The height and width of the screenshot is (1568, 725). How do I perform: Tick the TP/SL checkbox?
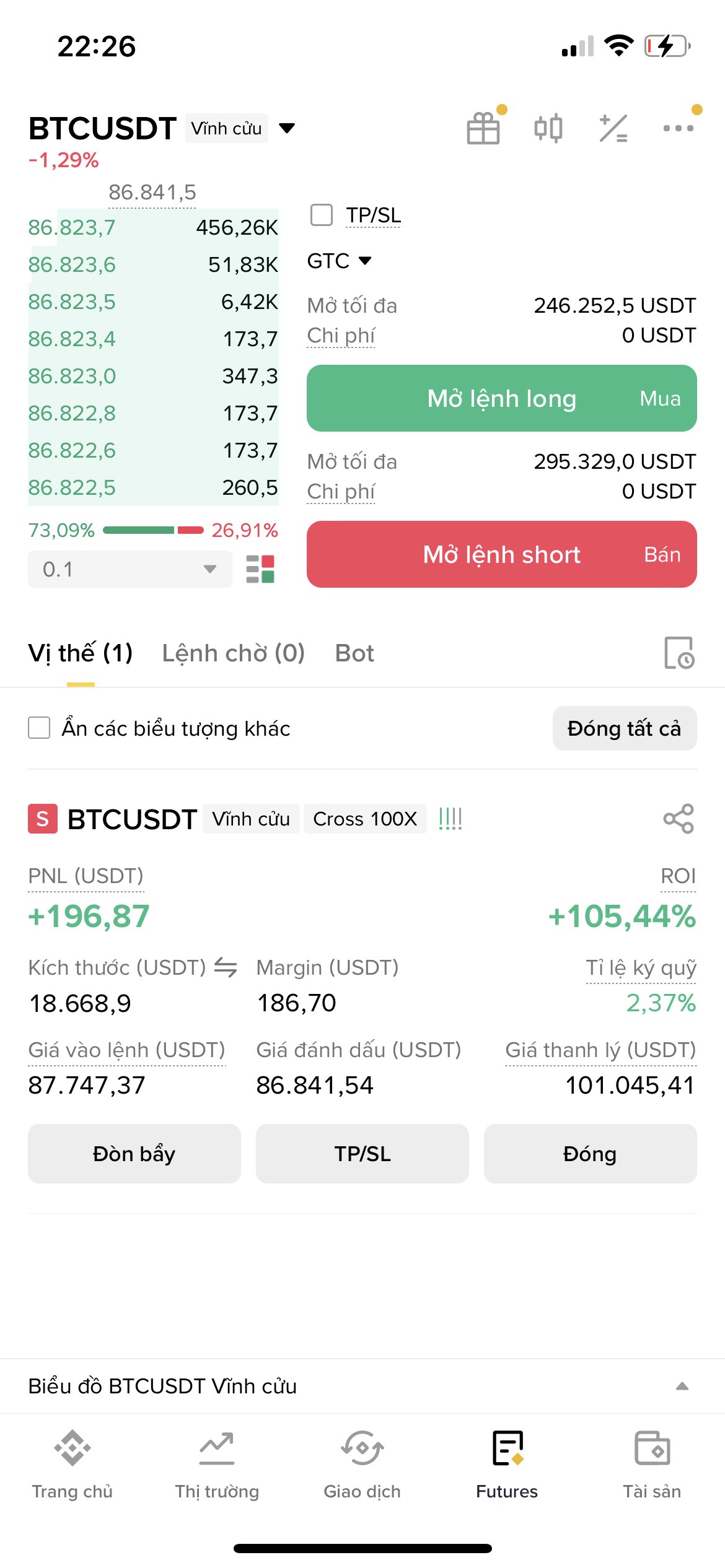[x=322, y=215]
